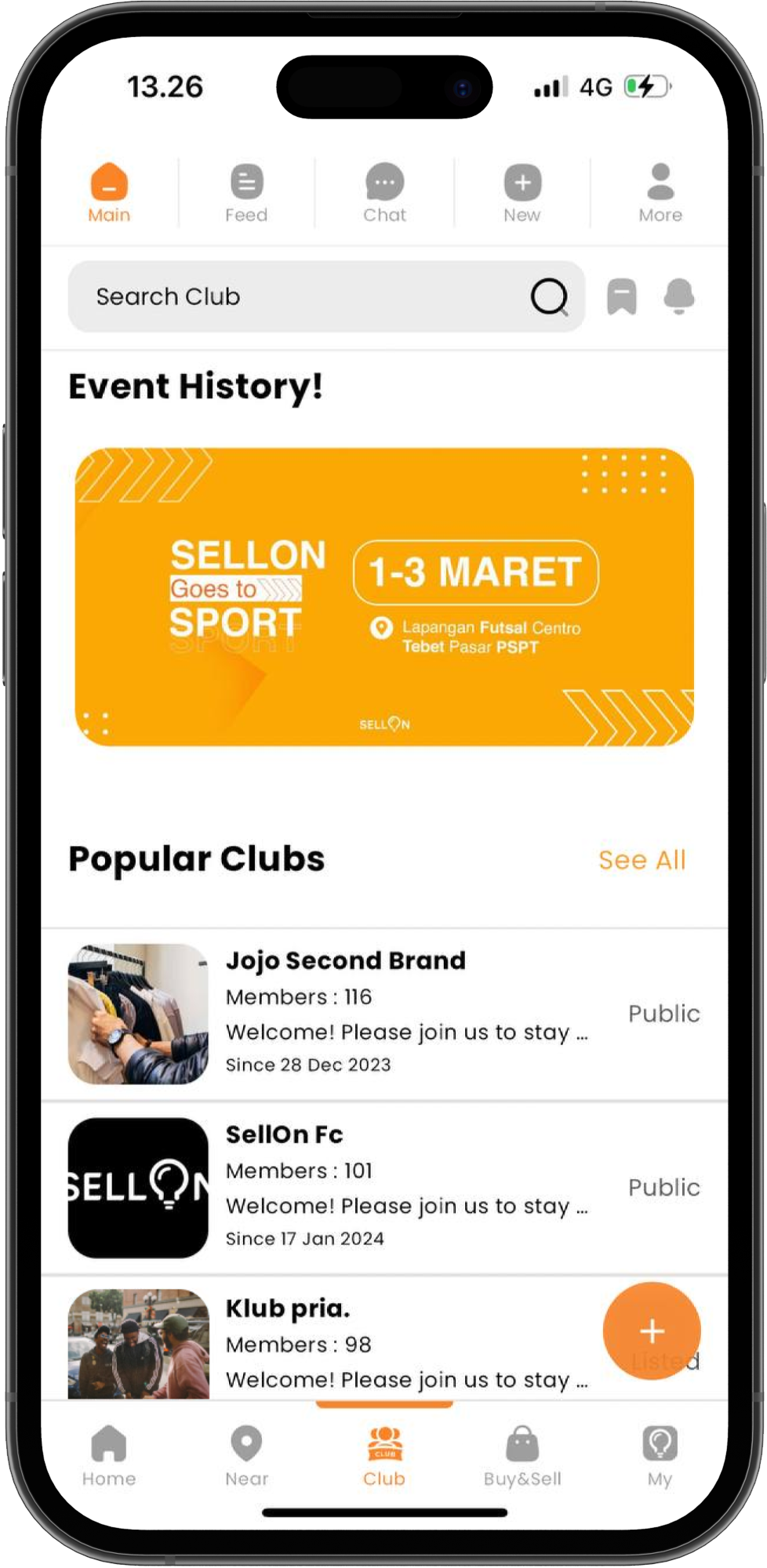Tap the orange floating plus button

(652, 1331)
